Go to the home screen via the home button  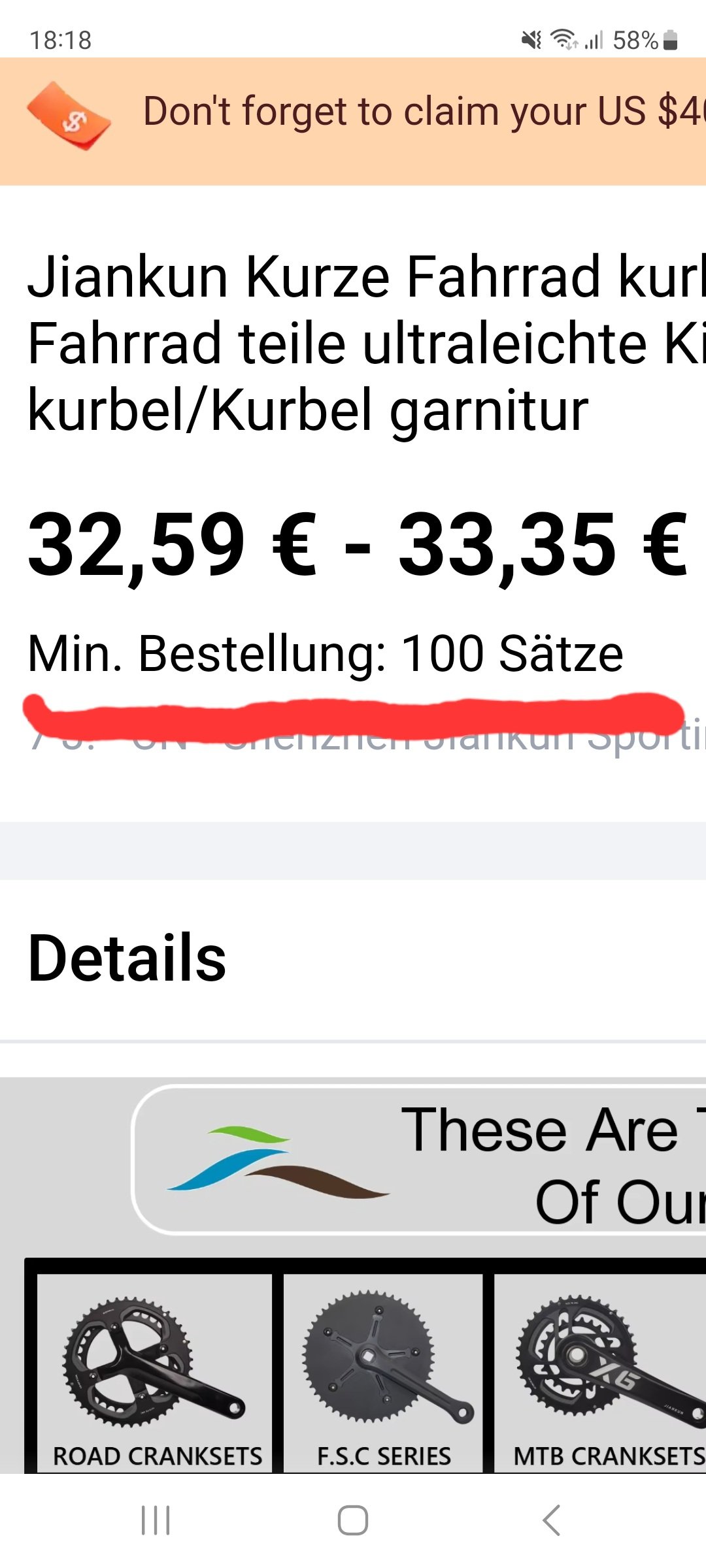pos(352,1520)
